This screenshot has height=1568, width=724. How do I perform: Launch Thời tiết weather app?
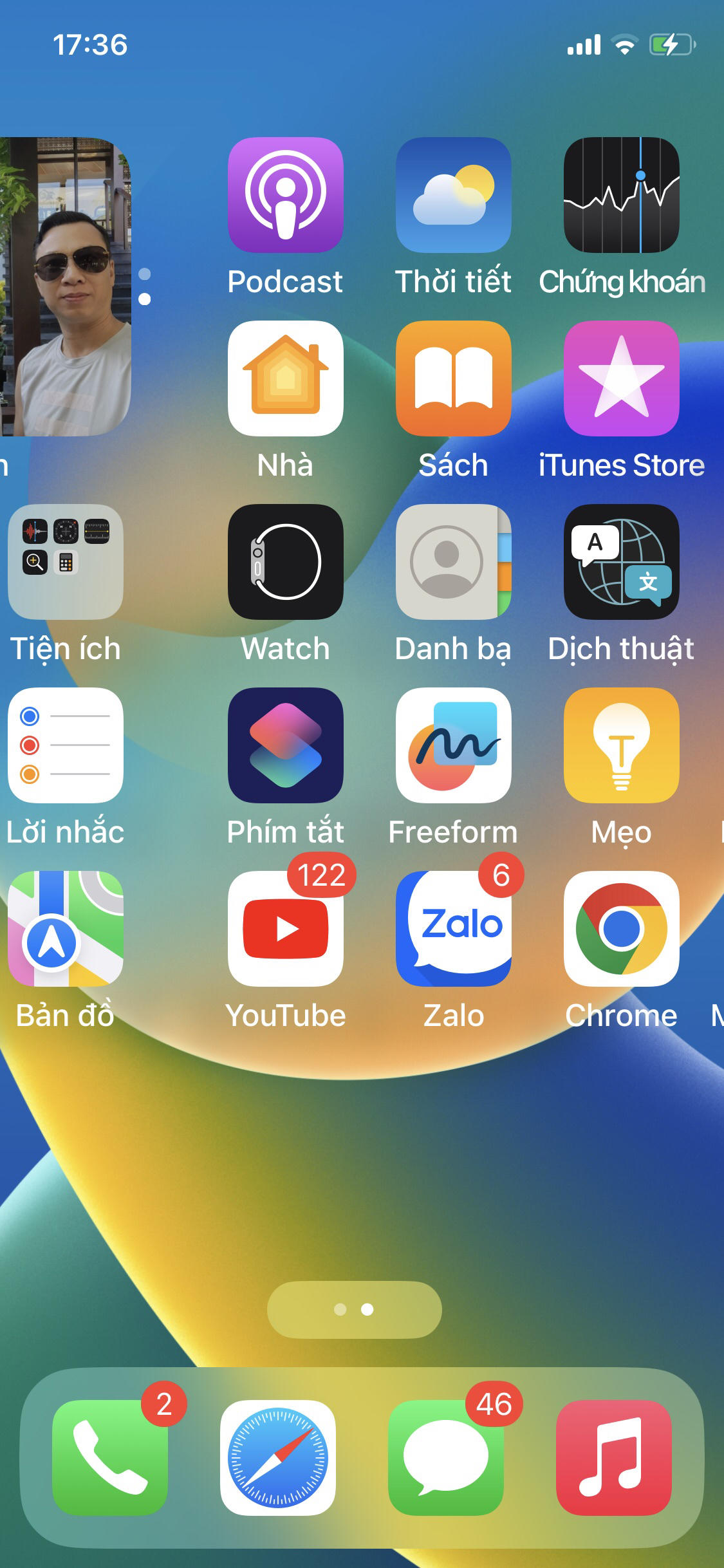(x=454, y=195)
